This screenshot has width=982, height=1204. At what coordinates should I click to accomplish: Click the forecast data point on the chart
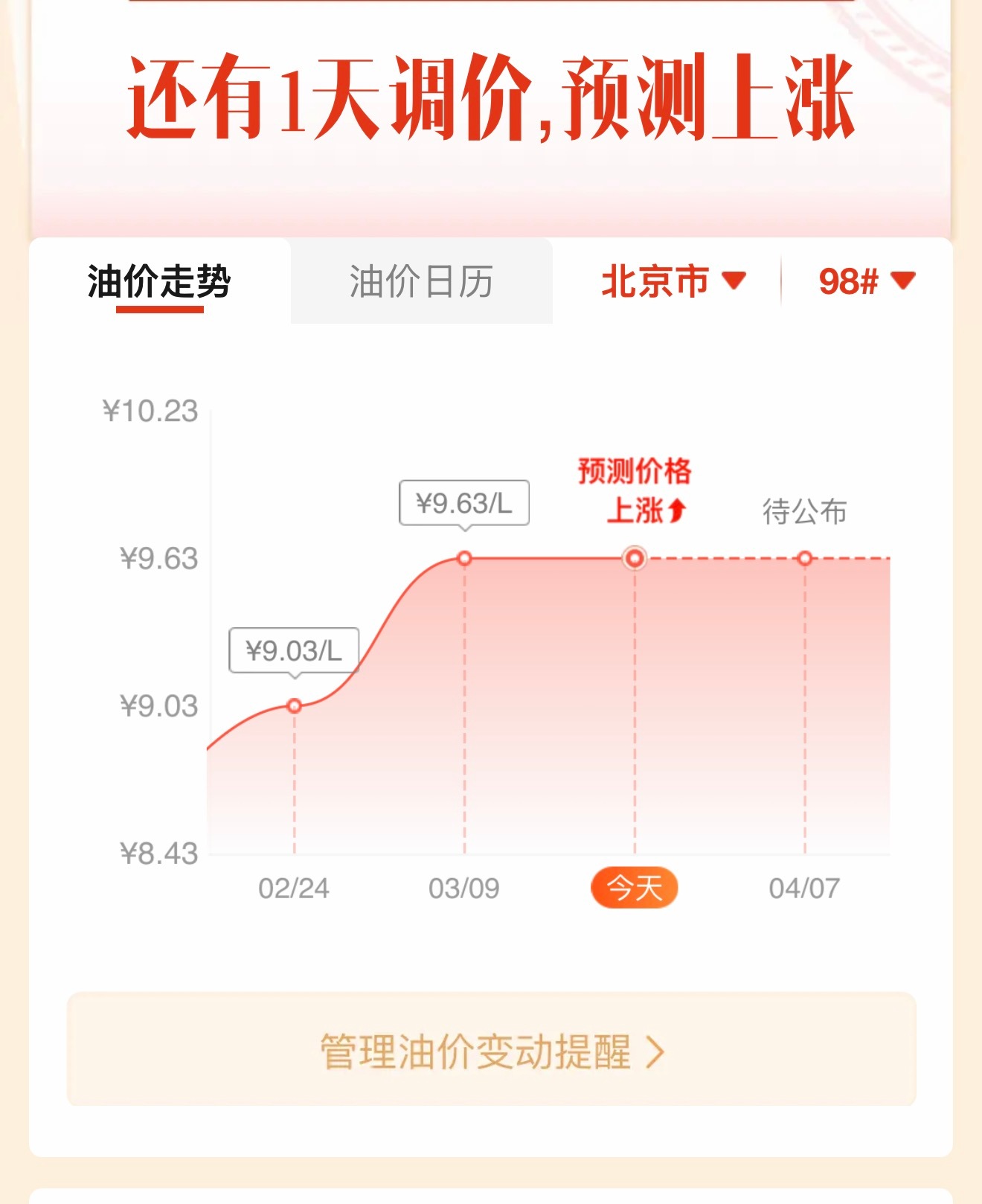click(x=635, y=557)
